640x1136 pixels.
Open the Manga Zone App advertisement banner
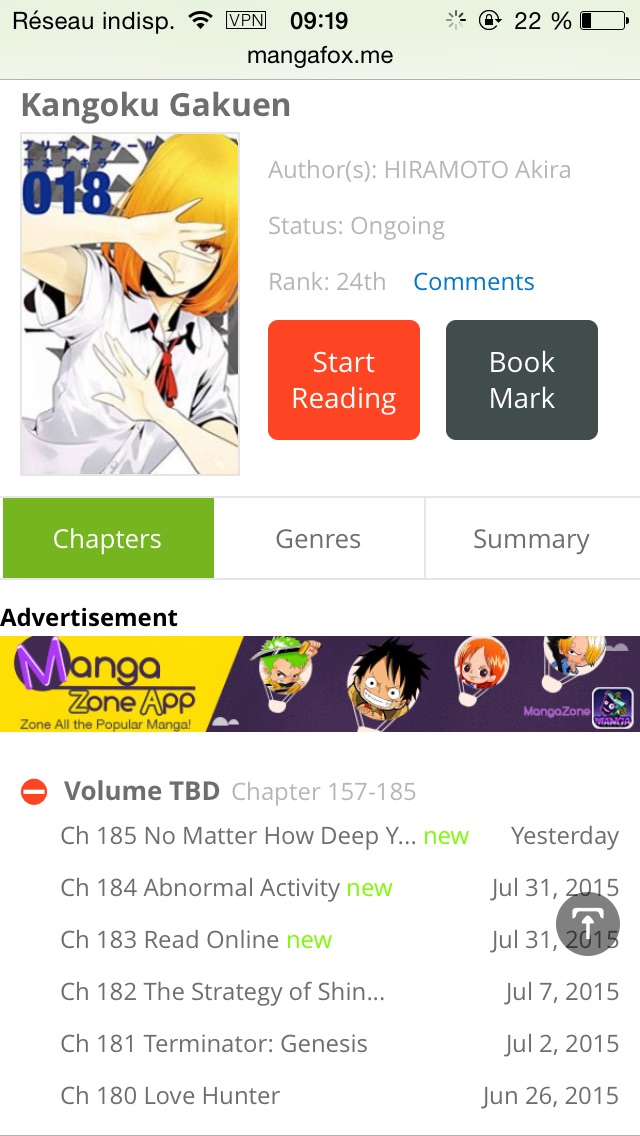pyautogui.click(x=320, y=684)
